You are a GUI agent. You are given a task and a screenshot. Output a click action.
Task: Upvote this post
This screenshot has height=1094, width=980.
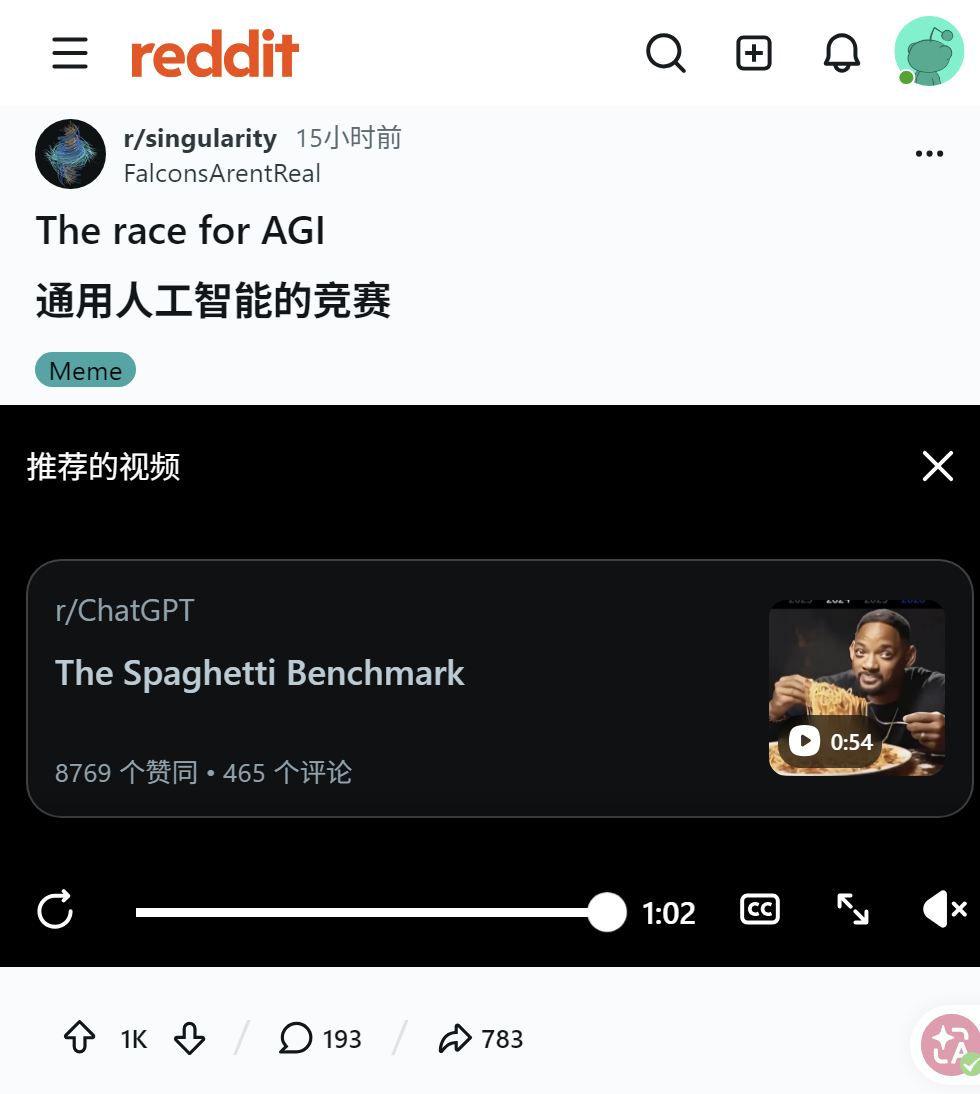point(80,1037)
